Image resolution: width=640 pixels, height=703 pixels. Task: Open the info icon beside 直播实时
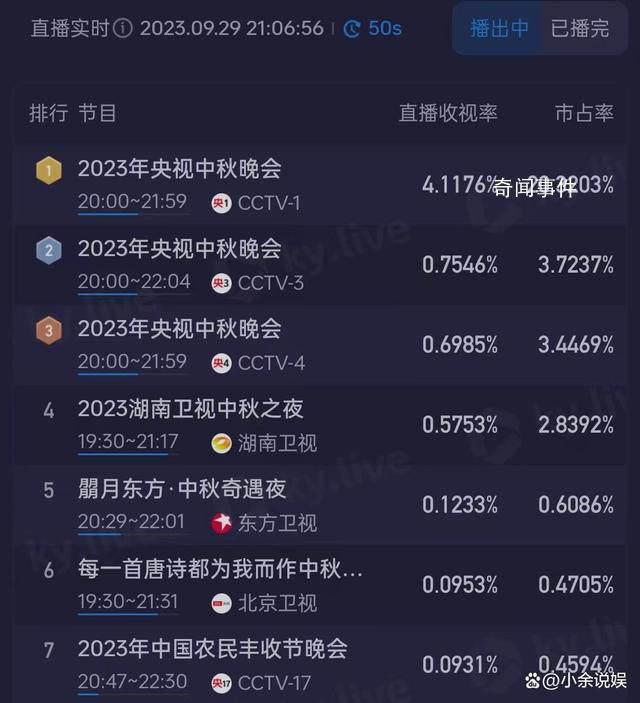pyautogui.click(x=123, y=28)
